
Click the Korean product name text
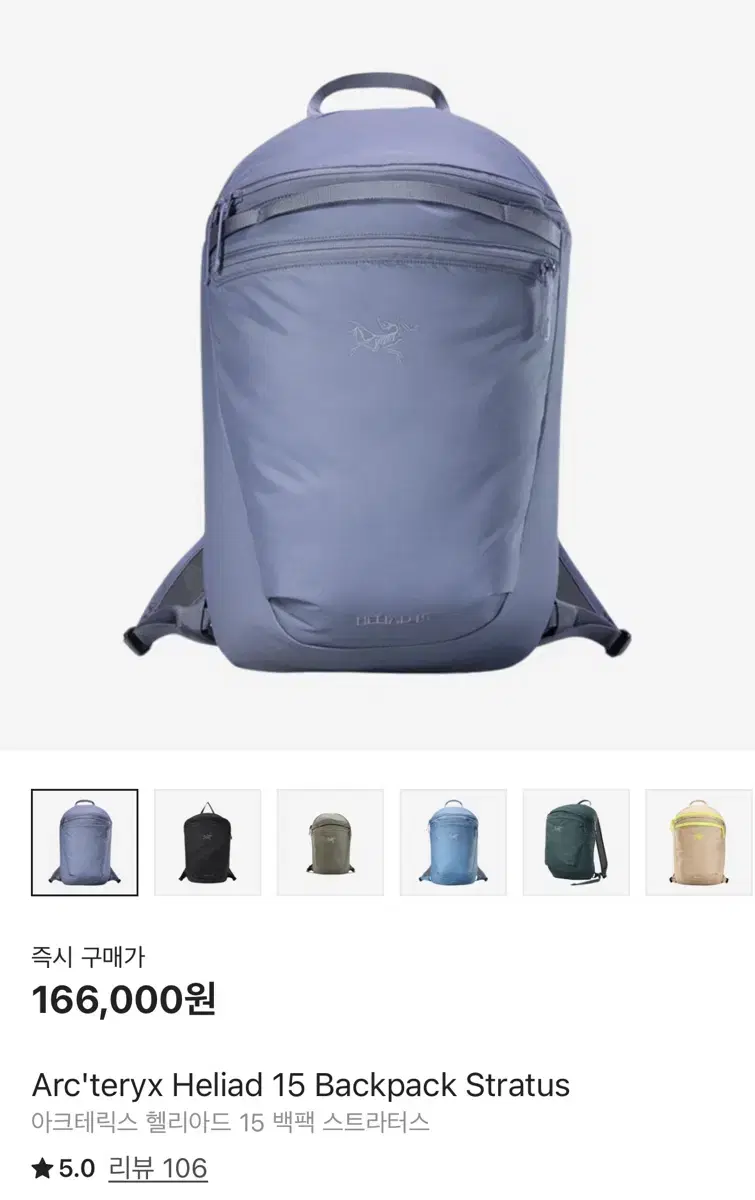click(230, 1122)
